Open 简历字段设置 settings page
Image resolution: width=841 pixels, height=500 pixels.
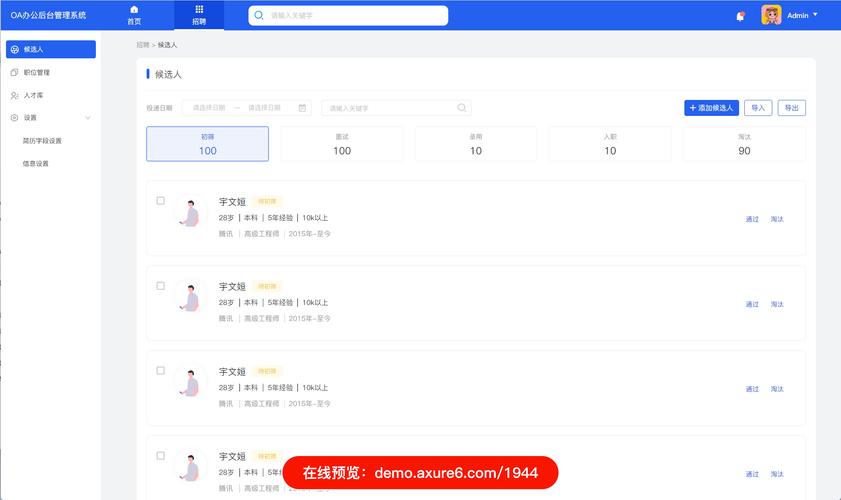42,141
